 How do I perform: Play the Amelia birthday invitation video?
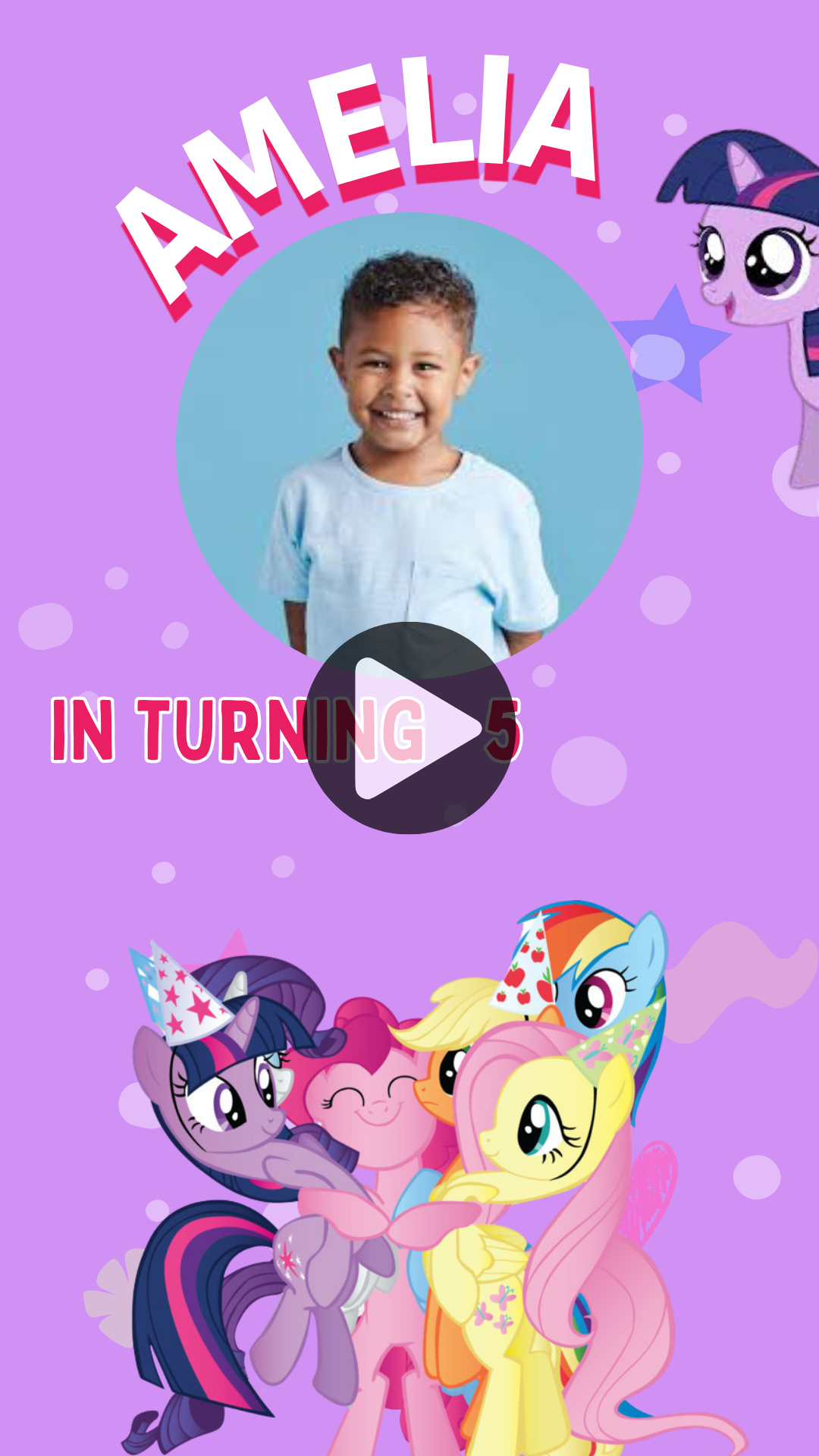[409, 728]
